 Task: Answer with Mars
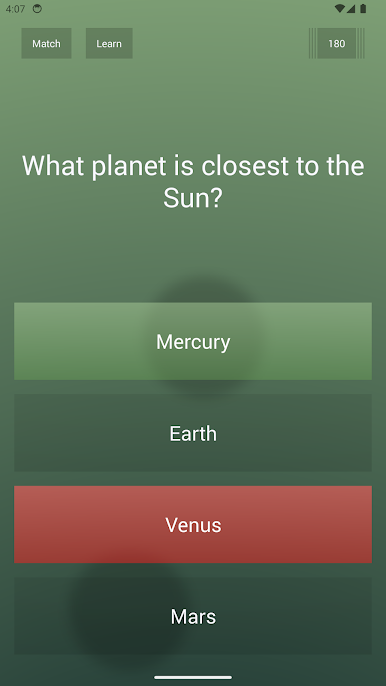193,616
